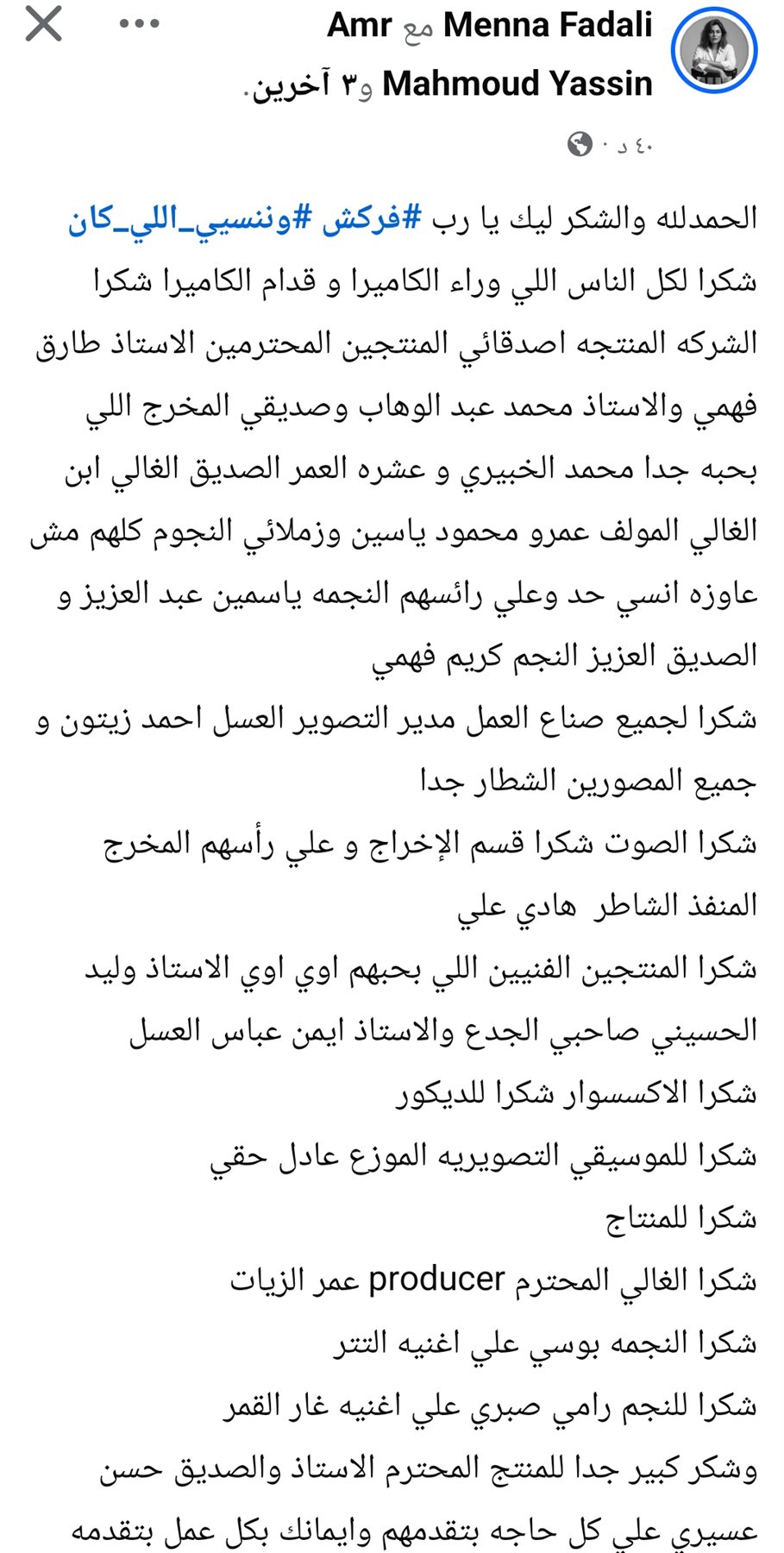Open the three-dot overflow menu
Image resolution: width=784 pixels, height=1553 pixels.
click(139, 24)
